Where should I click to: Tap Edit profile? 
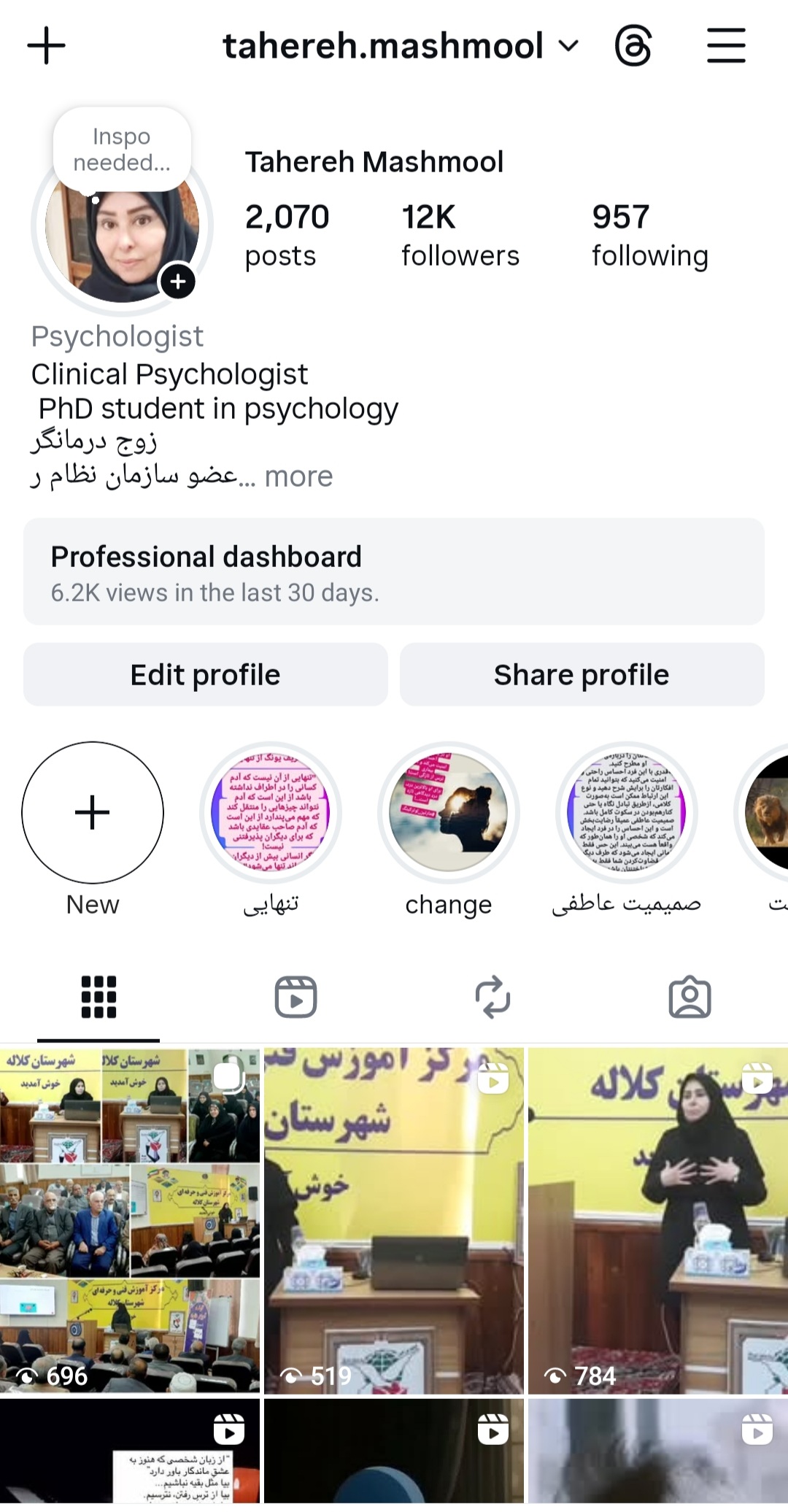pos(205,675)
